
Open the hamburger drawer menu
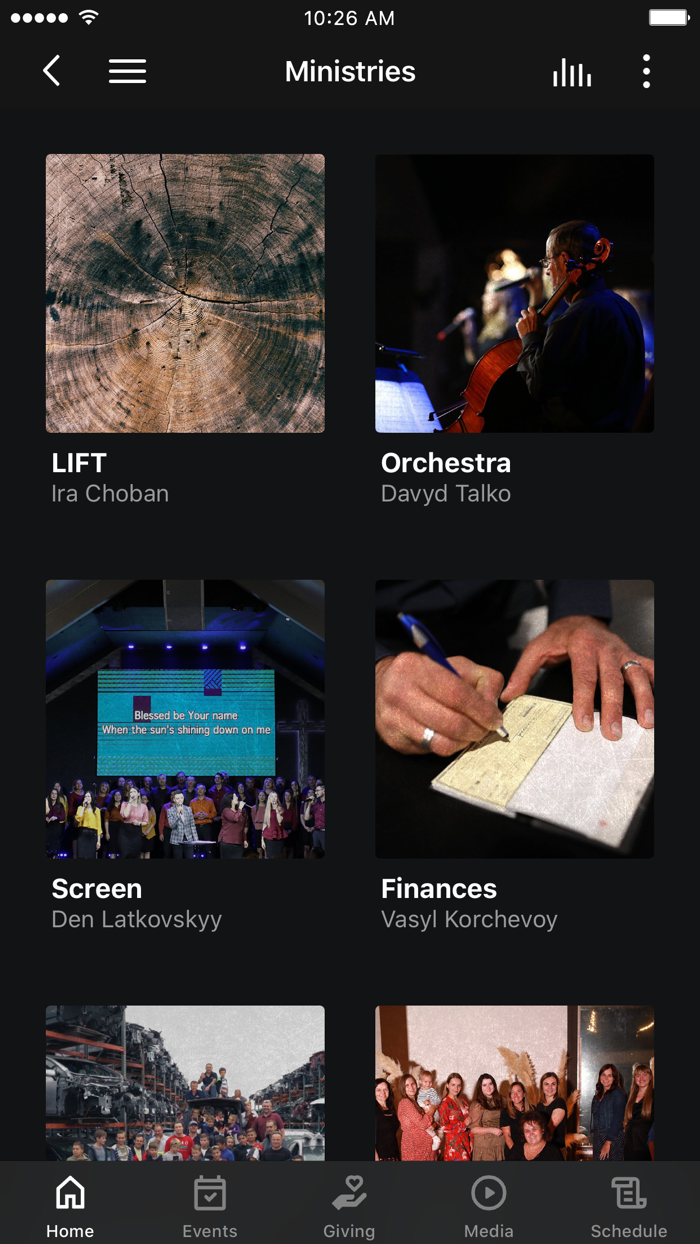point(127,71)
